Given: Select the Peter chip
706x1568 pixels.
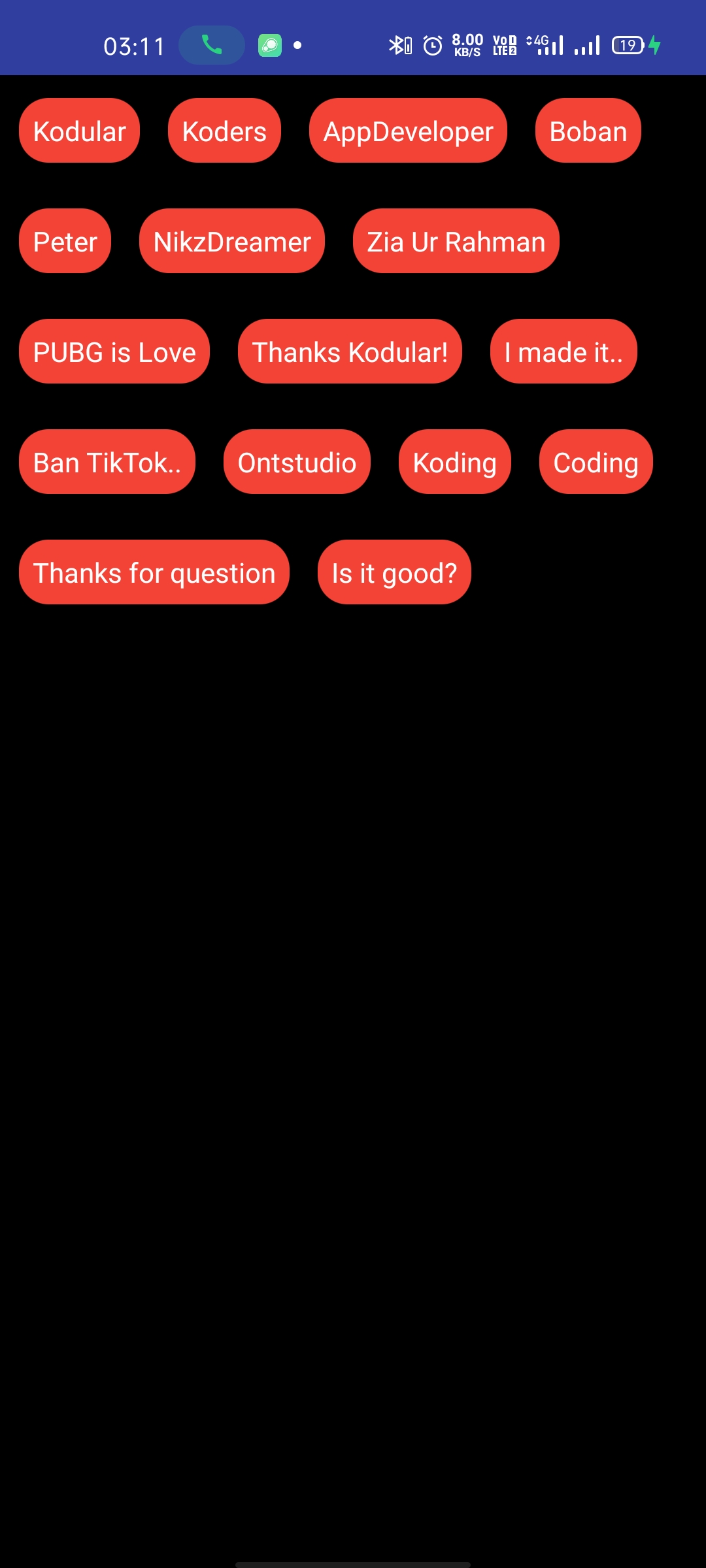Looking at the screenshot, I should [x=65, y=241].
